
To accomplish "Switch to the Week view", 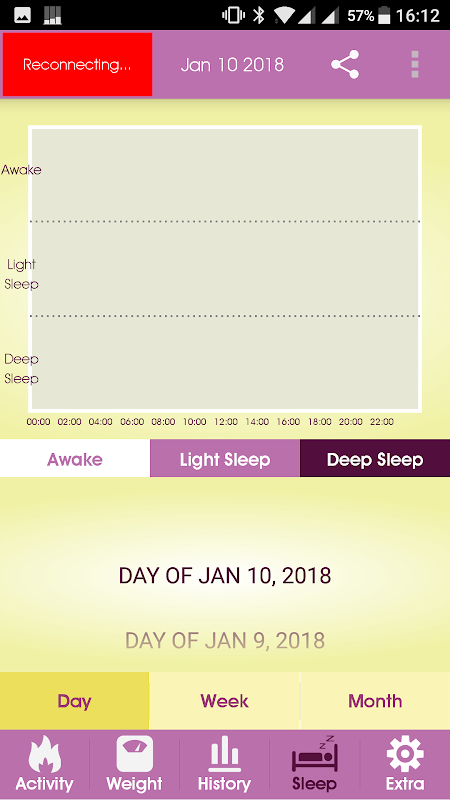I will (x=224, y=701).
